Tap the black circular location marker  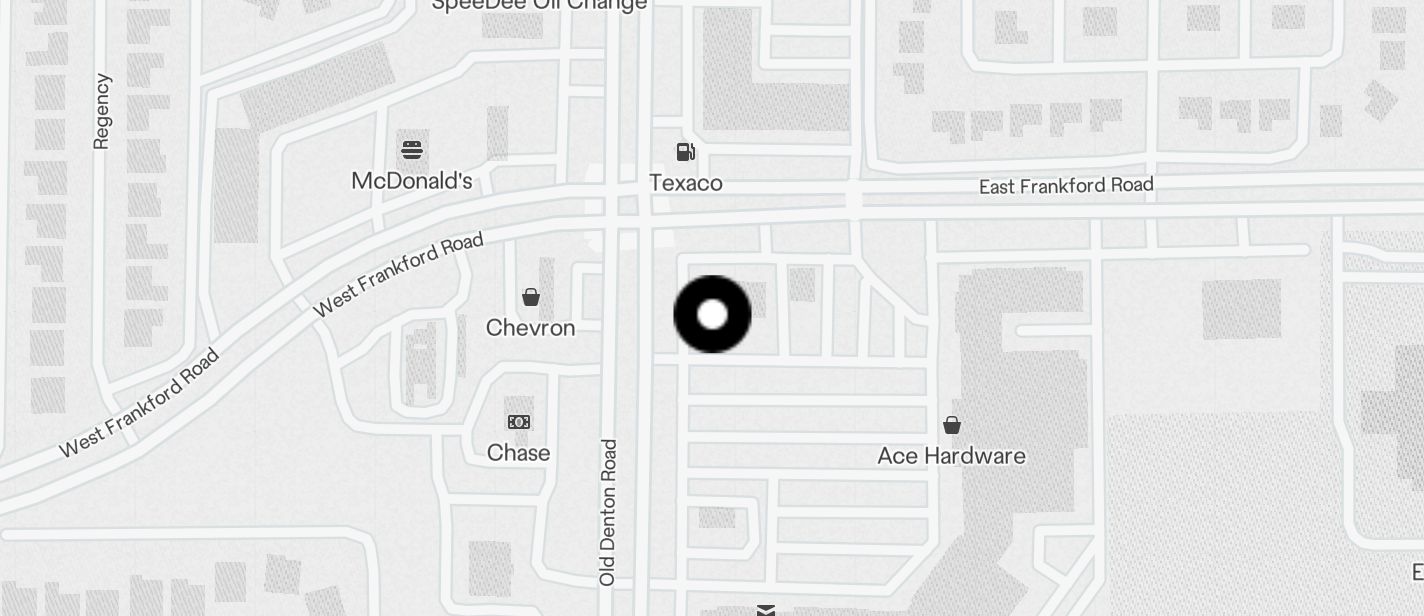pos(712,315)
